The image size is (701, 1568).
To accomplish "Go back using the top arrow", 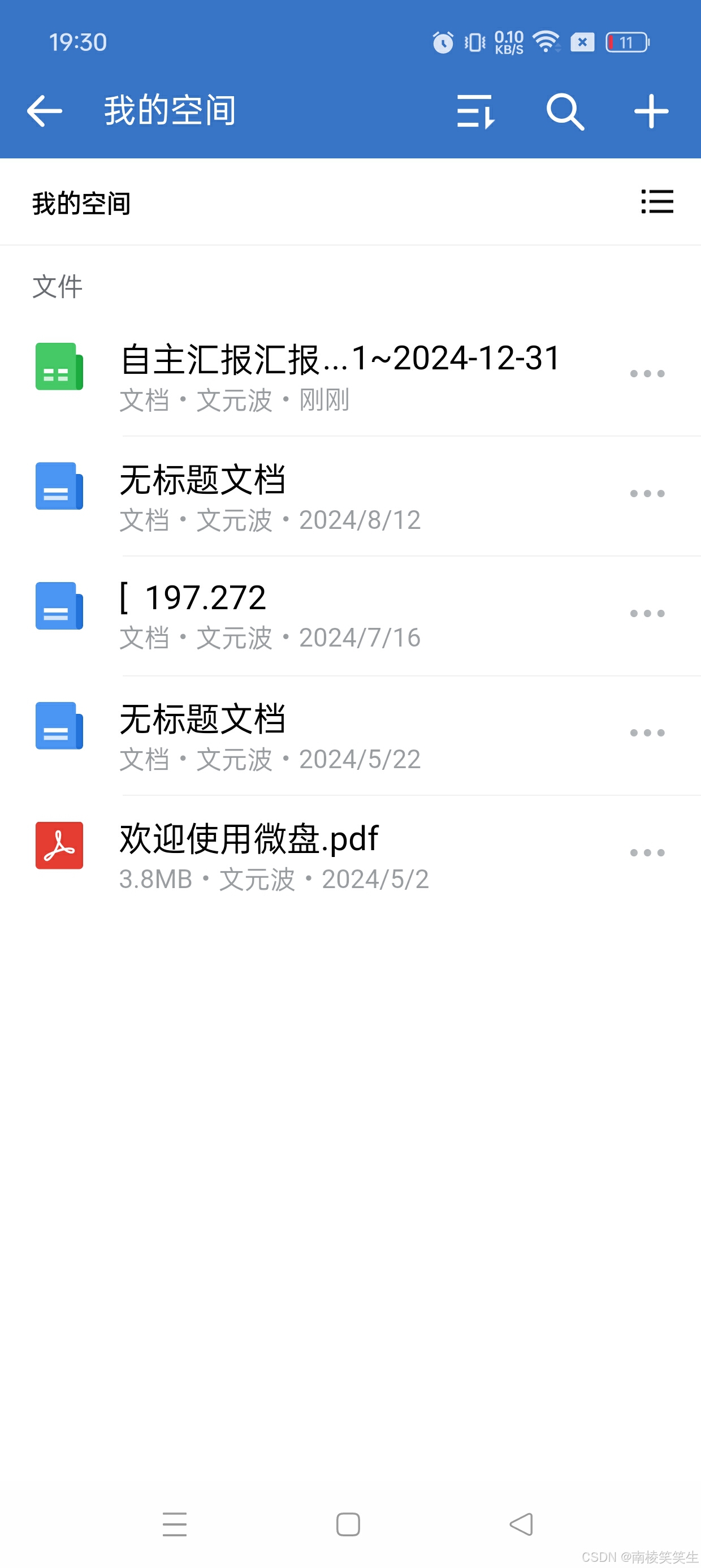I will [x=45, y=111].
